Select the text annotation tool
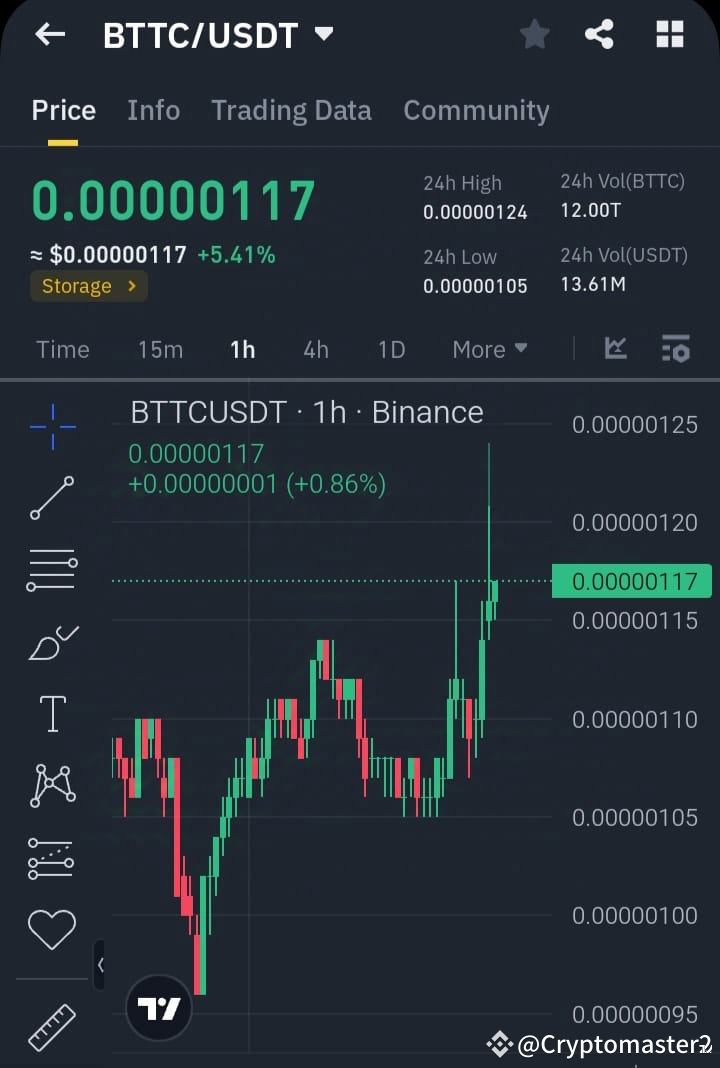 [51, 713]
